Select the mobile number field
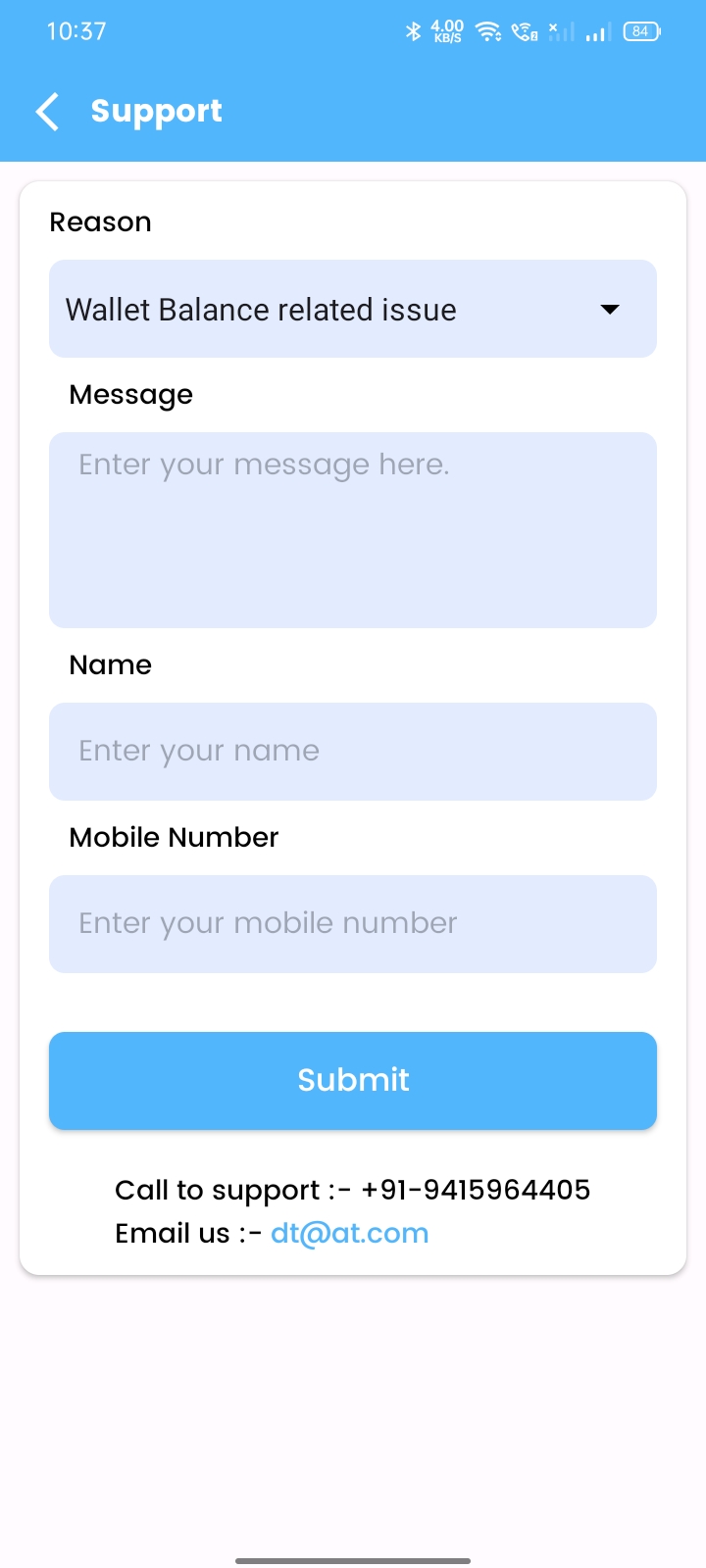706x1568 pixels. pyautogui.click(x=353, y=924)
